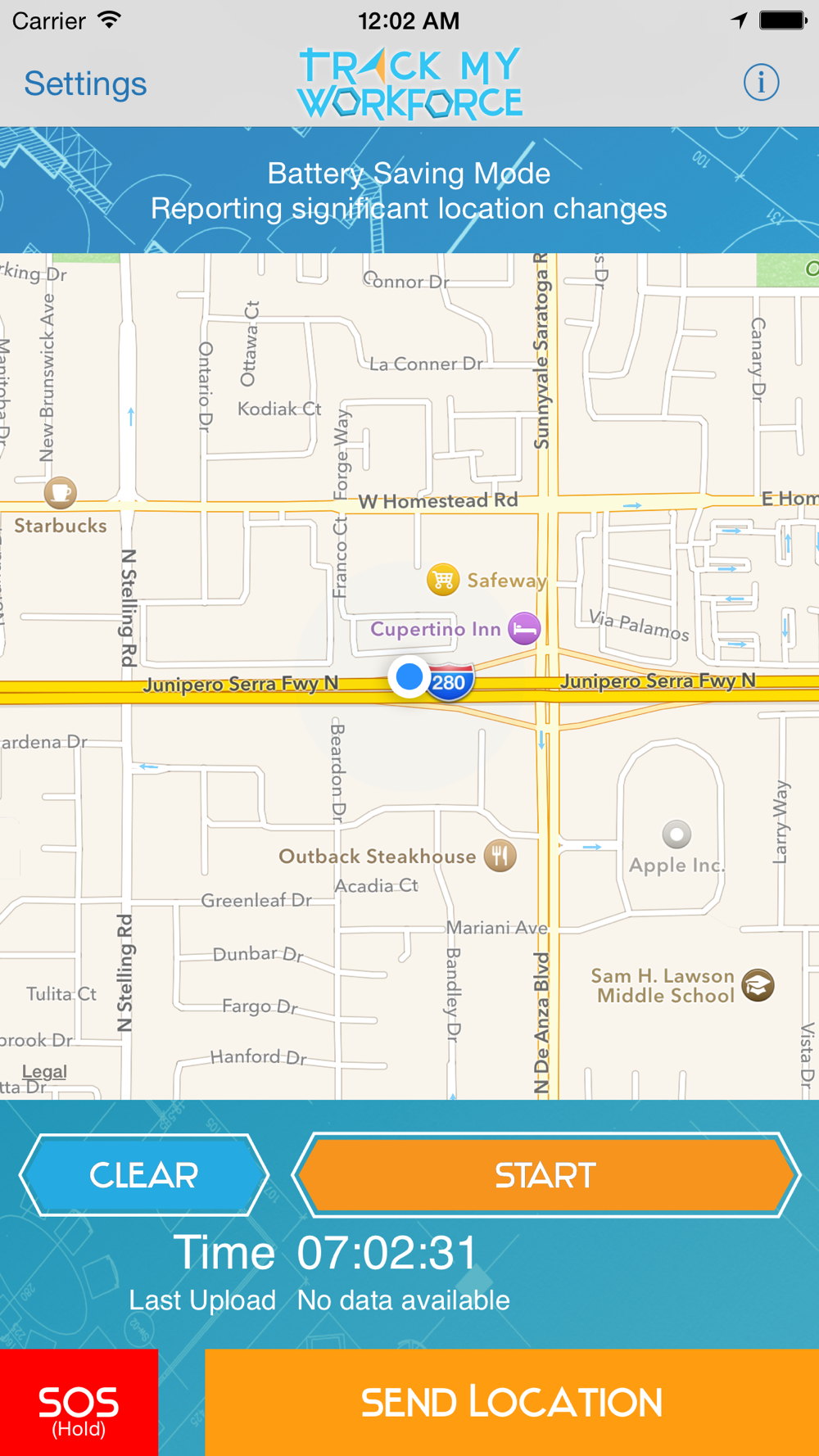Select the Sam H. Lawson Middle School marker
819x1456 pixels.
[x=758, y=985]
